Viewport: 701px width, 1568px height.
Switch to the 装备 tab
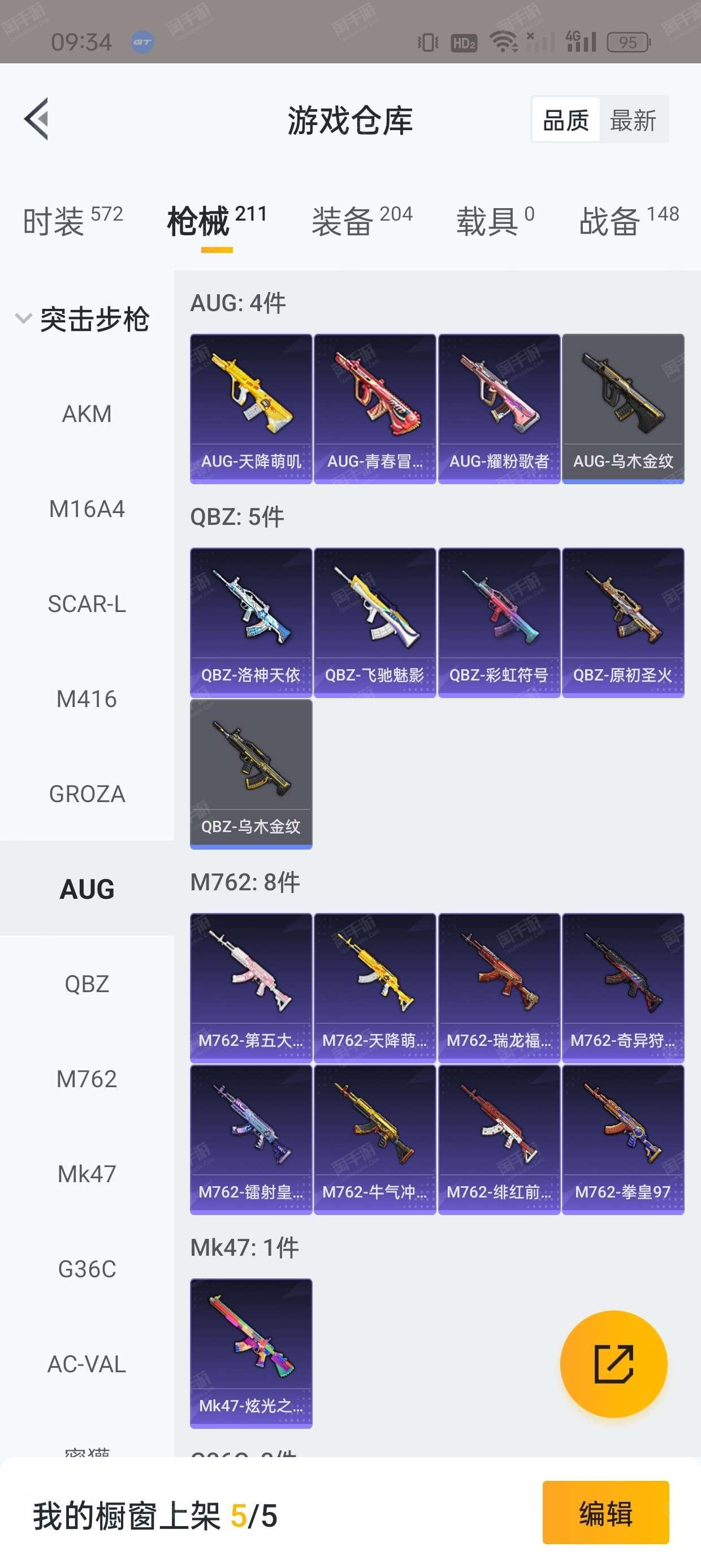361,221
